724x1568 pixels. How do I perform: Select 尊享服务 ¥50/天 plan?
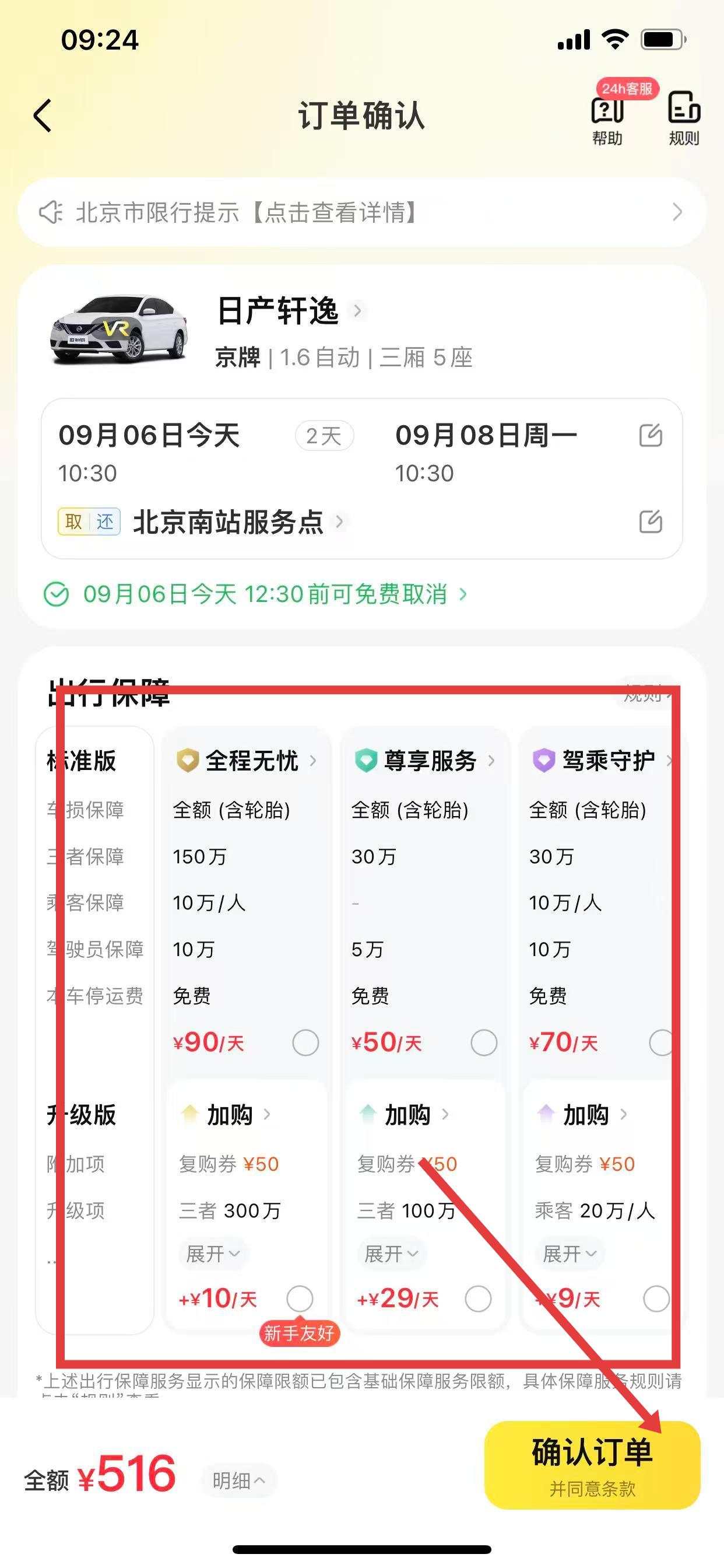tap(484, 1042)
